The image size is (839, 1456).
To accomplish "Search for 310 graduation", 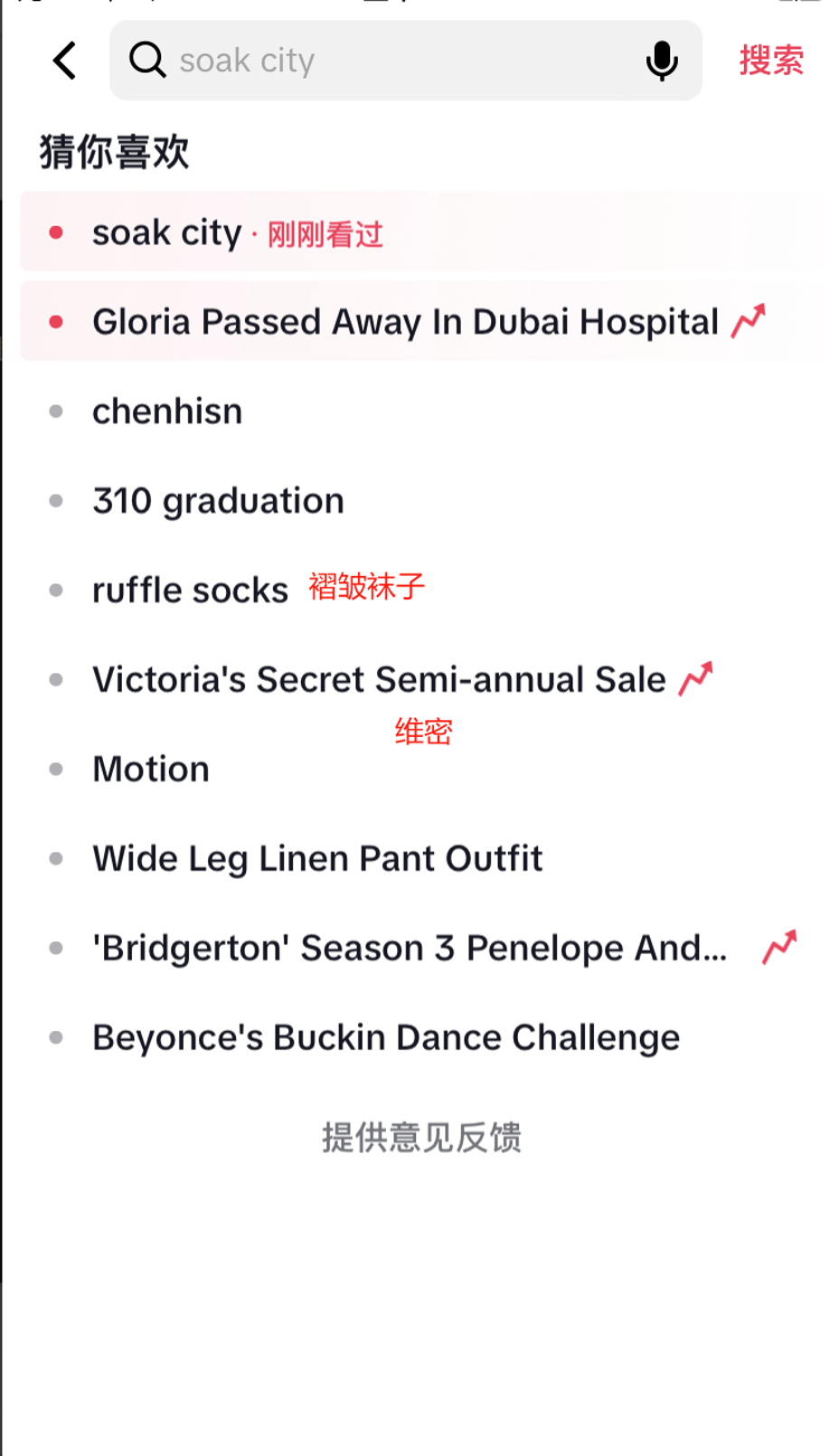I will tap(218, 501).
